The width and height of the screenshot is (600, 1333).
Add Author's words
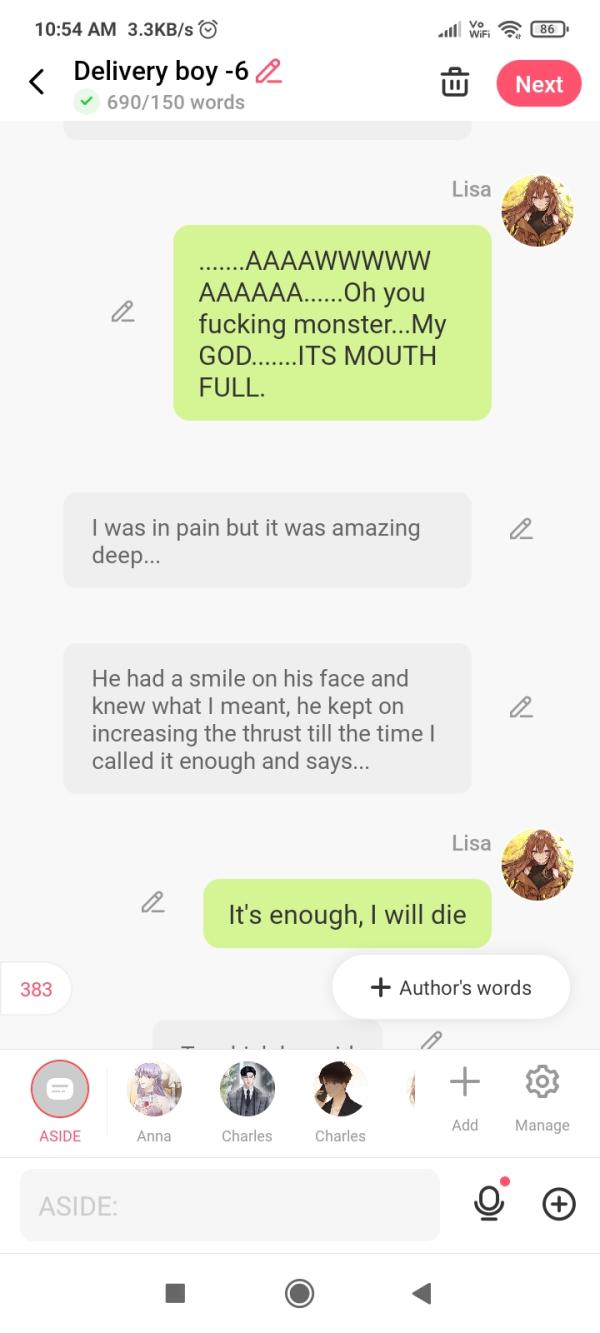451,988
